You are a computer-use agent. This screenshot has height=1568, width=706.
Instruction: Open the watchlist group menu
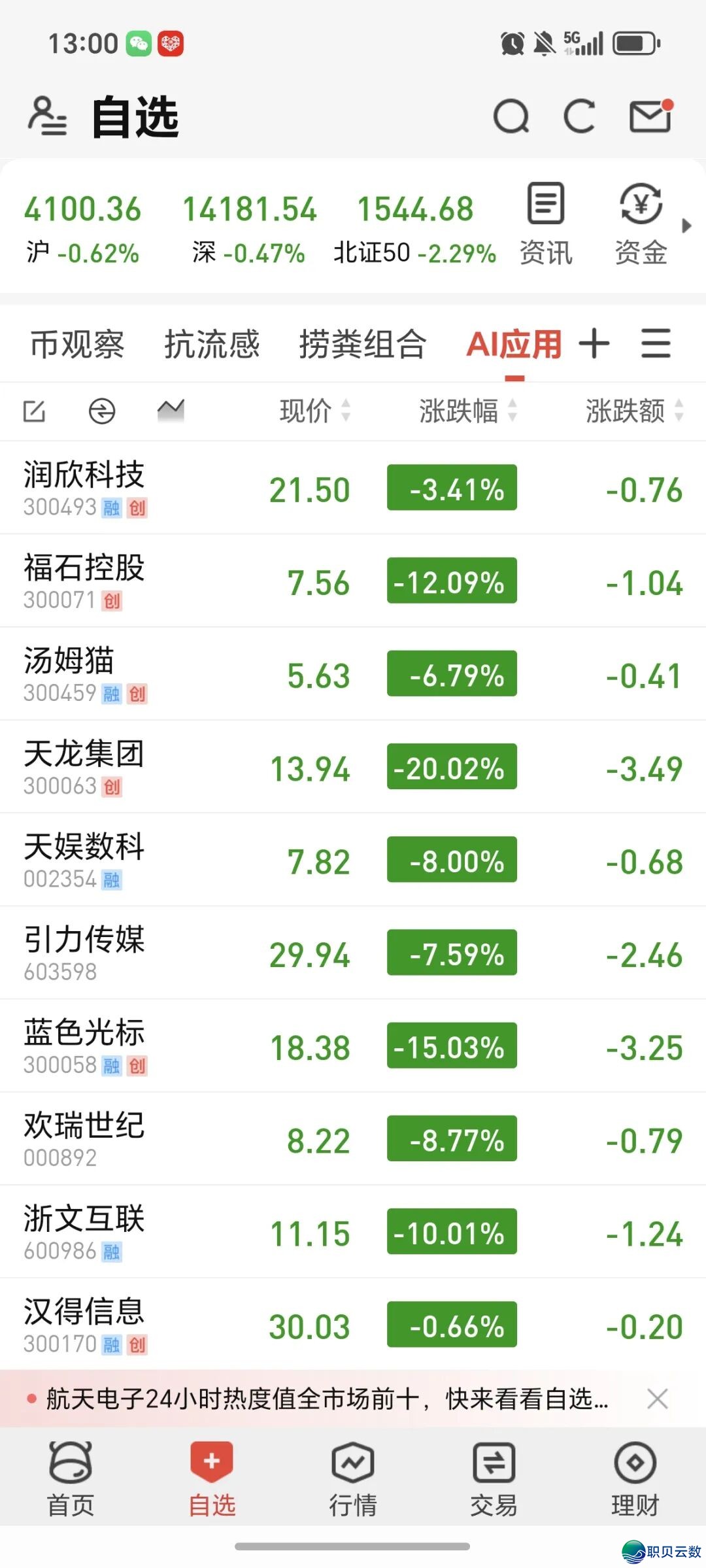[x=656, y=343]
